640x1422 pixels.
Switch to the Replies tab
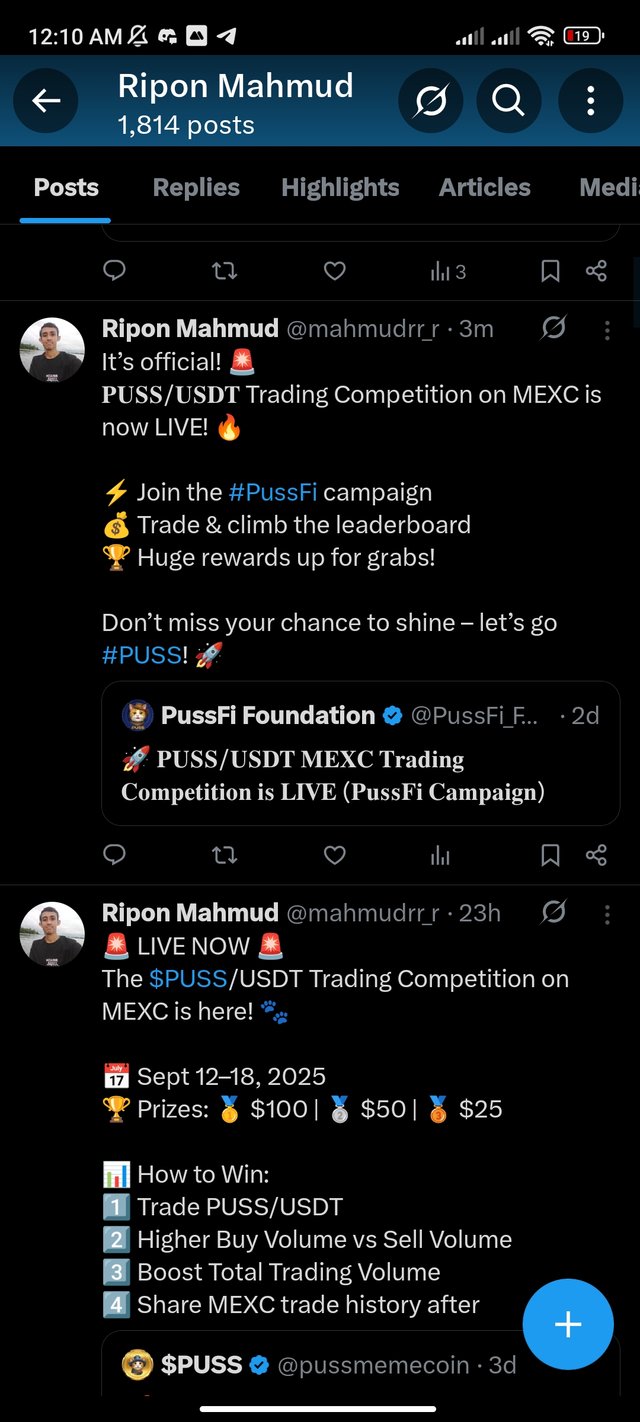click(196, 188)
